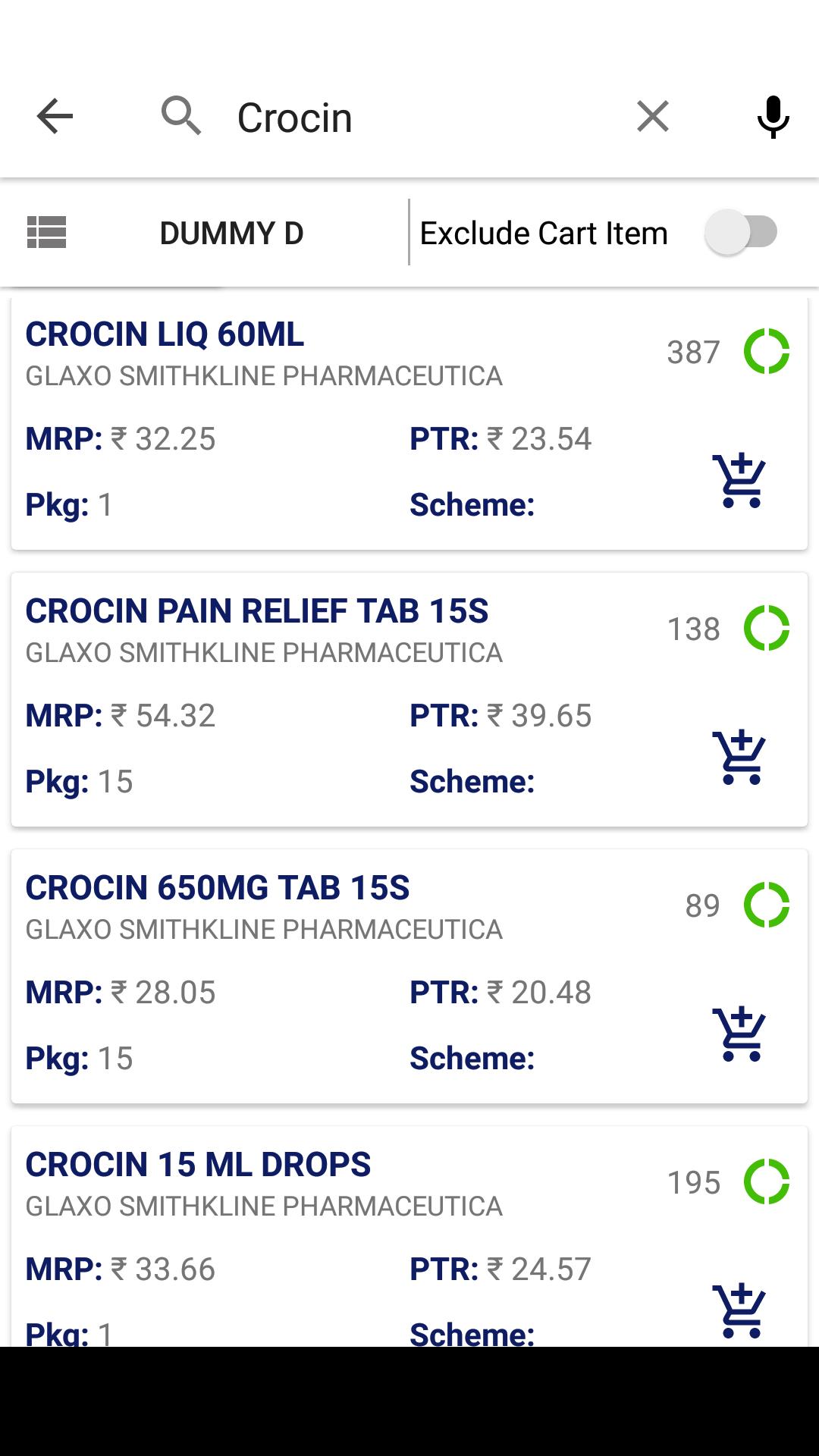Enable the Exclude Cart Item switch
This screenshot has width=819, height=1456.
741,232
